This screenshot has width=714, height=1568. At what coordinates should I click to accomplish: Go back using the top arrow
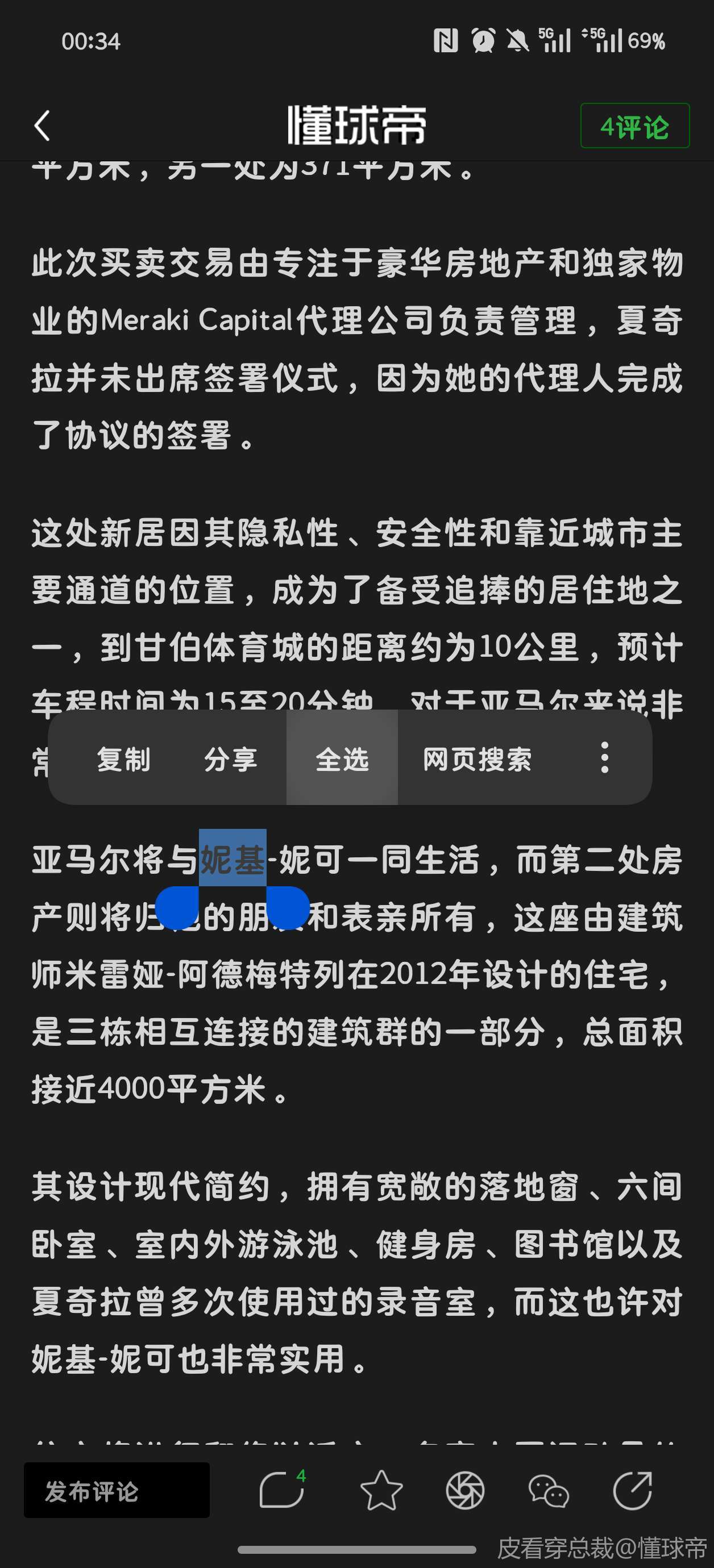point(42,126)
